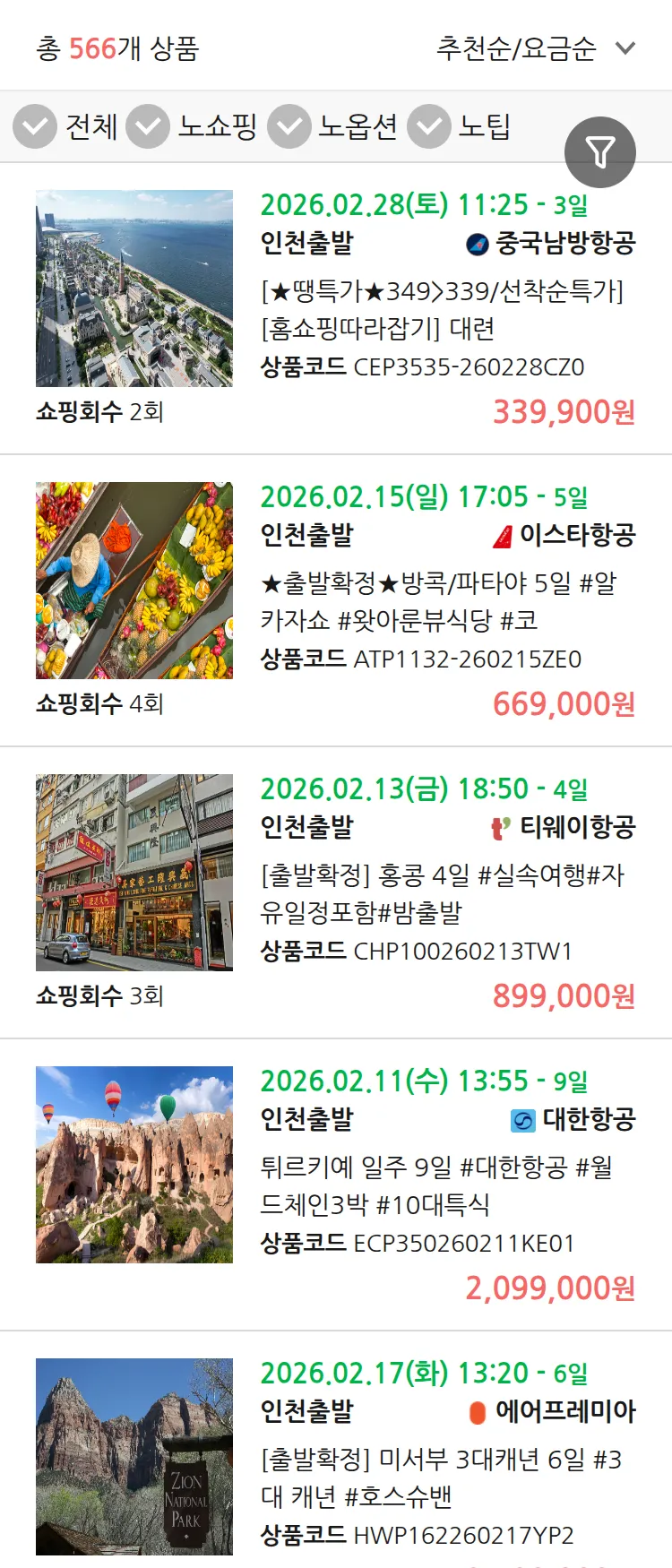Click the filter funnel icon
Viewport: 672px width, 1568px height.
pos(600,151)
